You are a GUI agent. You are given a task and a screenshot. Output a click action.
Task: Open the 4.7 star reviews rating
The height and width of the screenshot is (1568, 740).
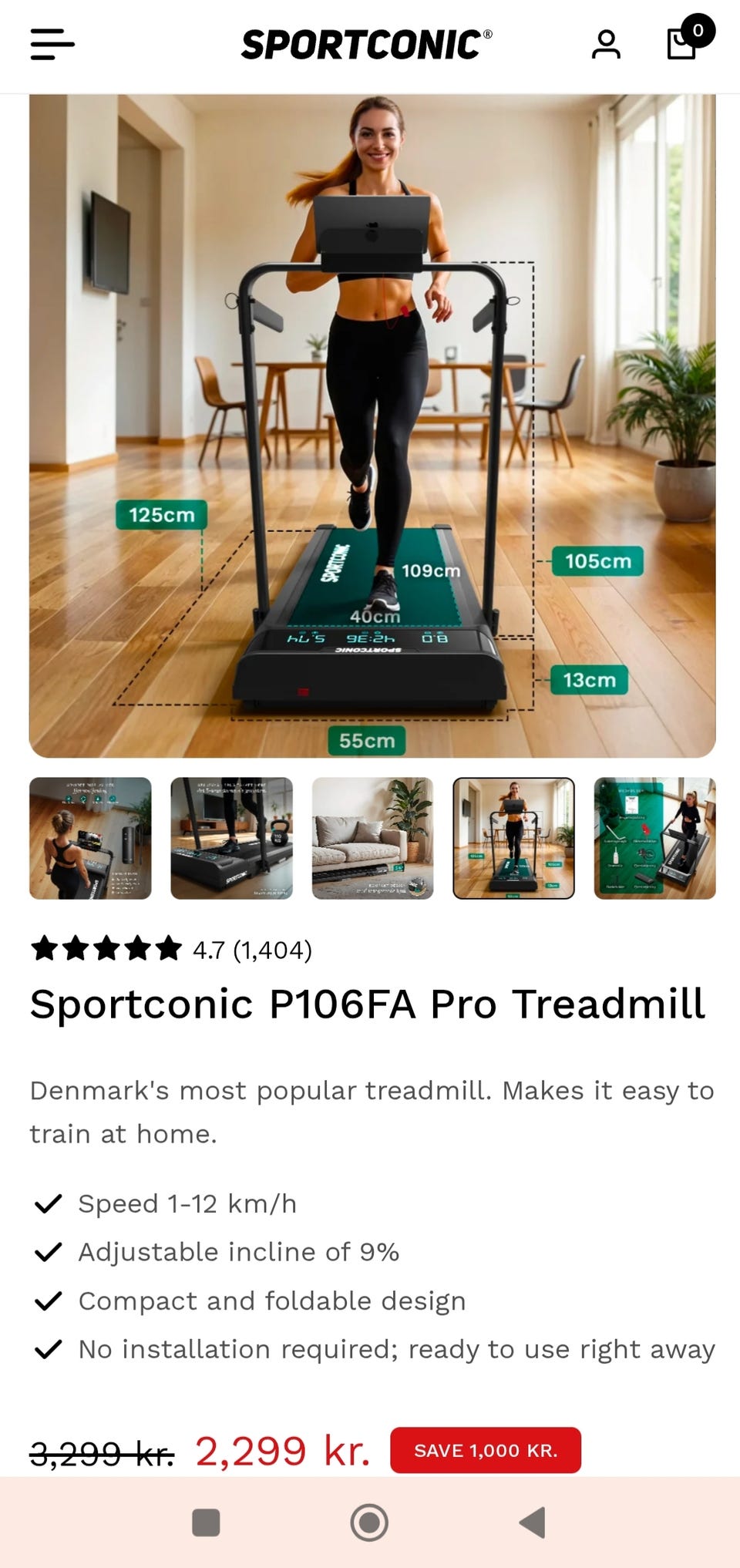[x=171, y=949]
